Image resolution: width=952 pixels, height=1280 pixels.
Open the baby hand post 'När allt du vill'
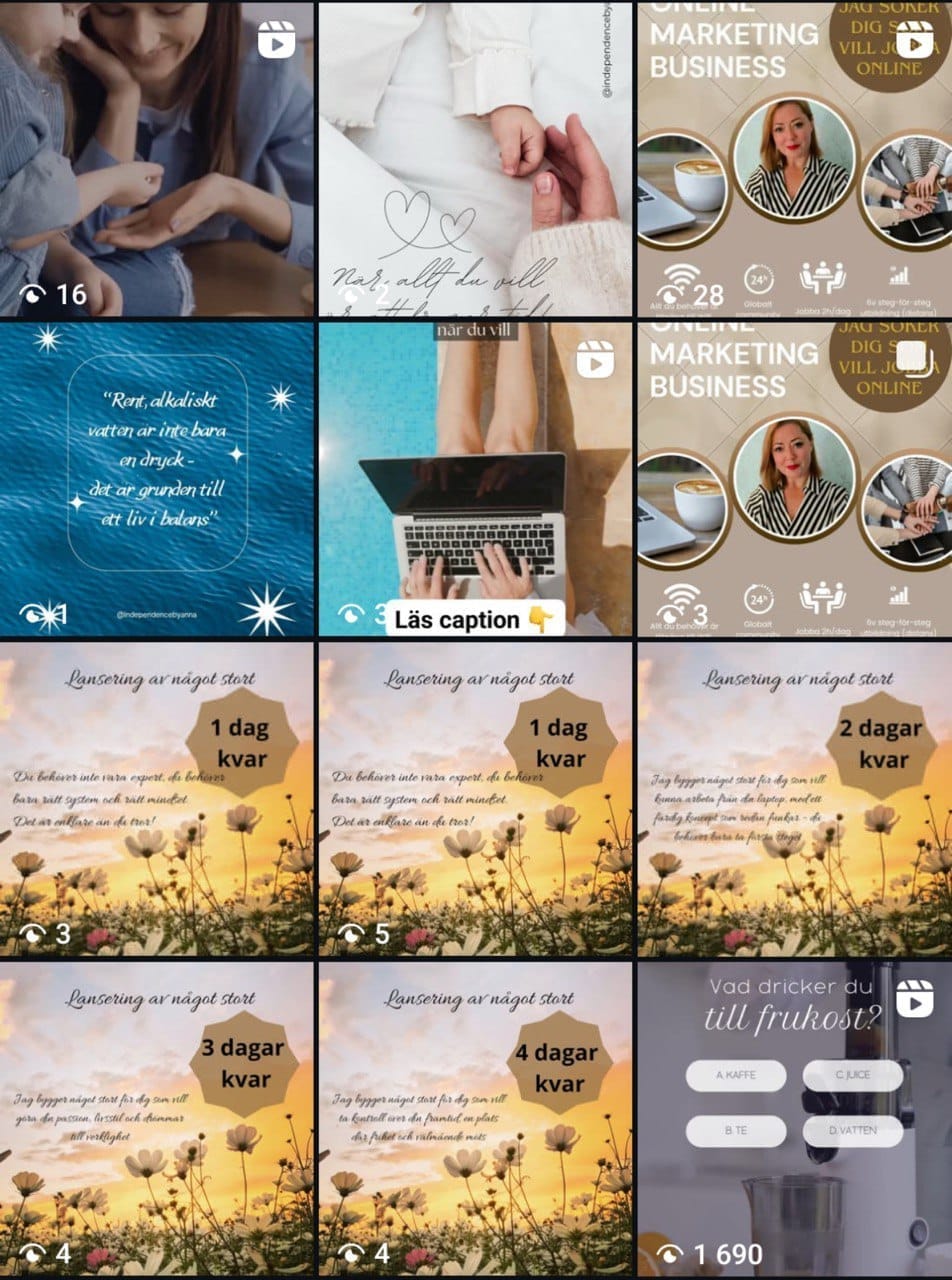(x=475, y=158)
